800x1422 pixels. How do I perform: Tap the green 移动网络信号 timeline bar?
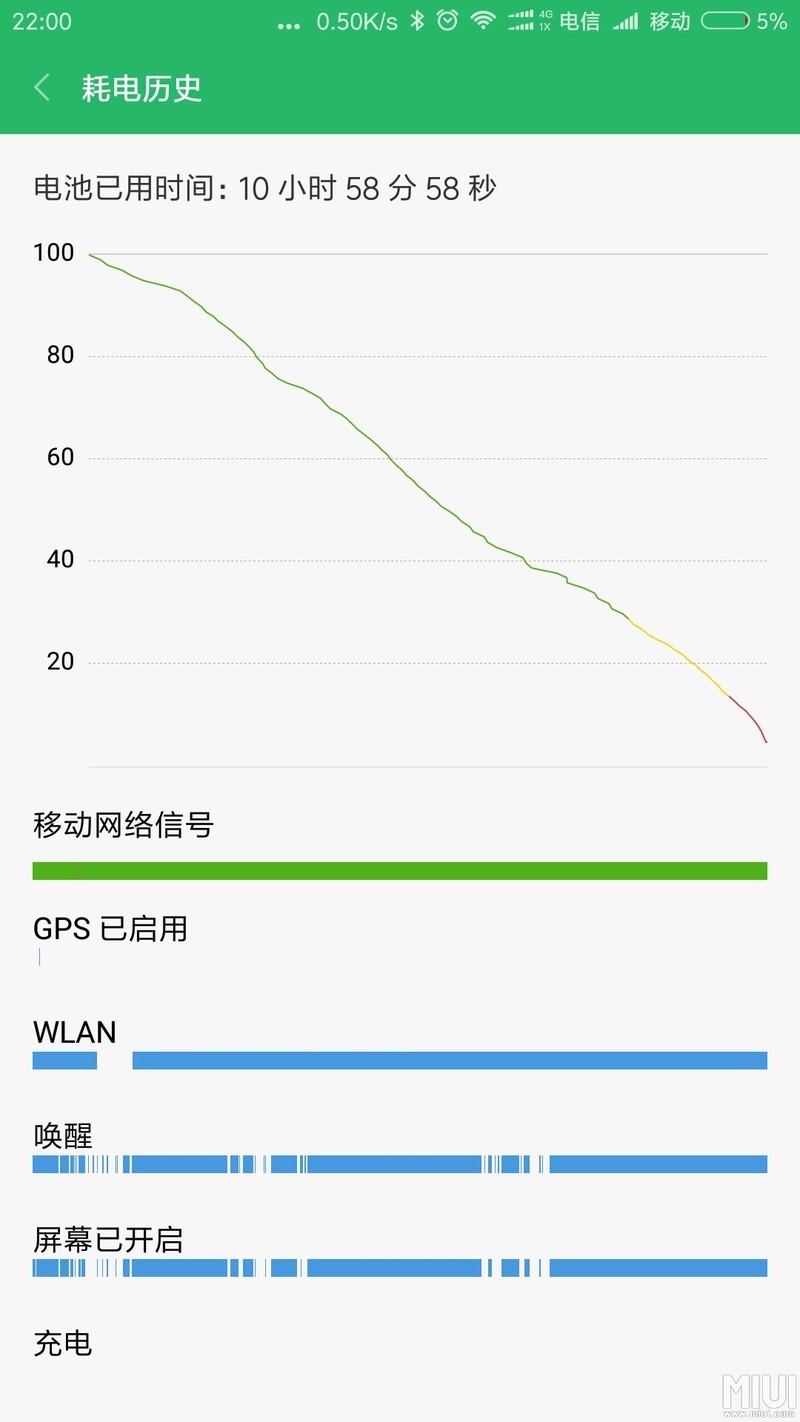coord(400,870)
